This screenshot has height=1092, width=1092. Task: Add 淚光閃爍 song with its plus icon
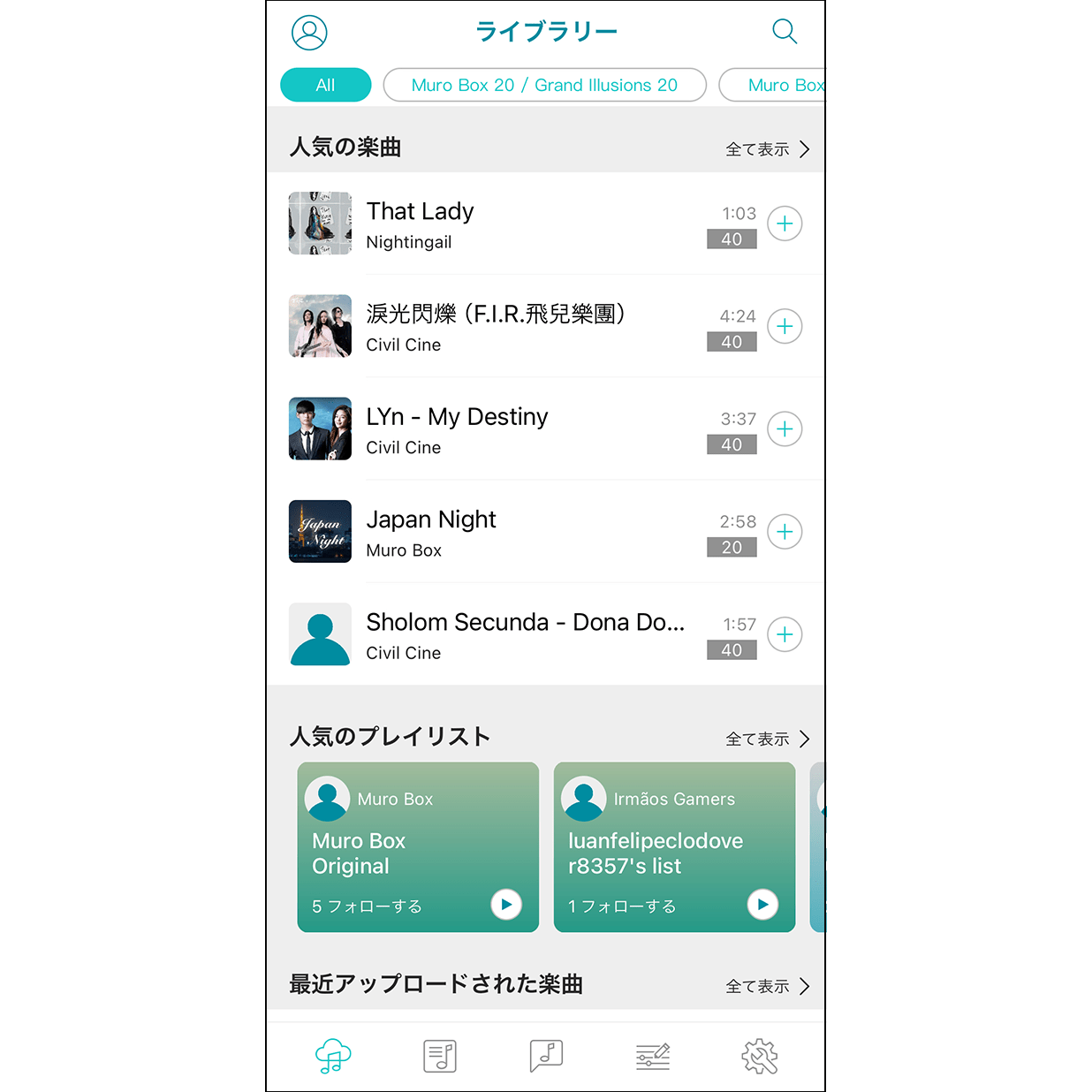pyautogui.click(x=785, y=326)
